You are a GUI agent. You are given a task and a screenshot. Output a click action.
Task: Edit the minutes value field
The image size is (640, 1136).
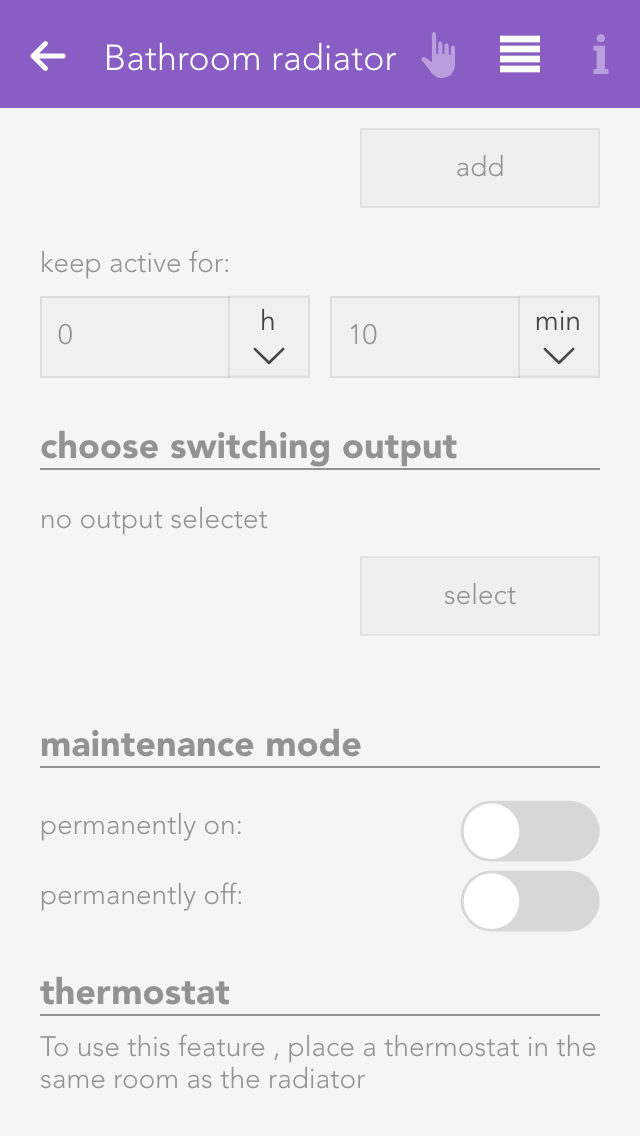425,337
